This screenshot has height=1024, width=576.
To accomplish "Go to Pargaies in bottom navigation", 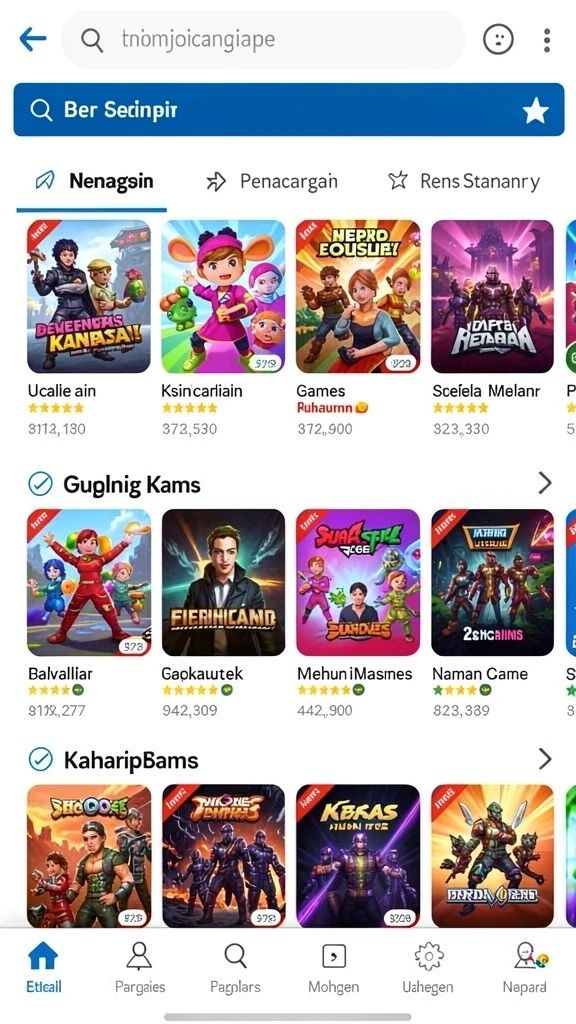I will pyautogui.click(x=140, y=968).
